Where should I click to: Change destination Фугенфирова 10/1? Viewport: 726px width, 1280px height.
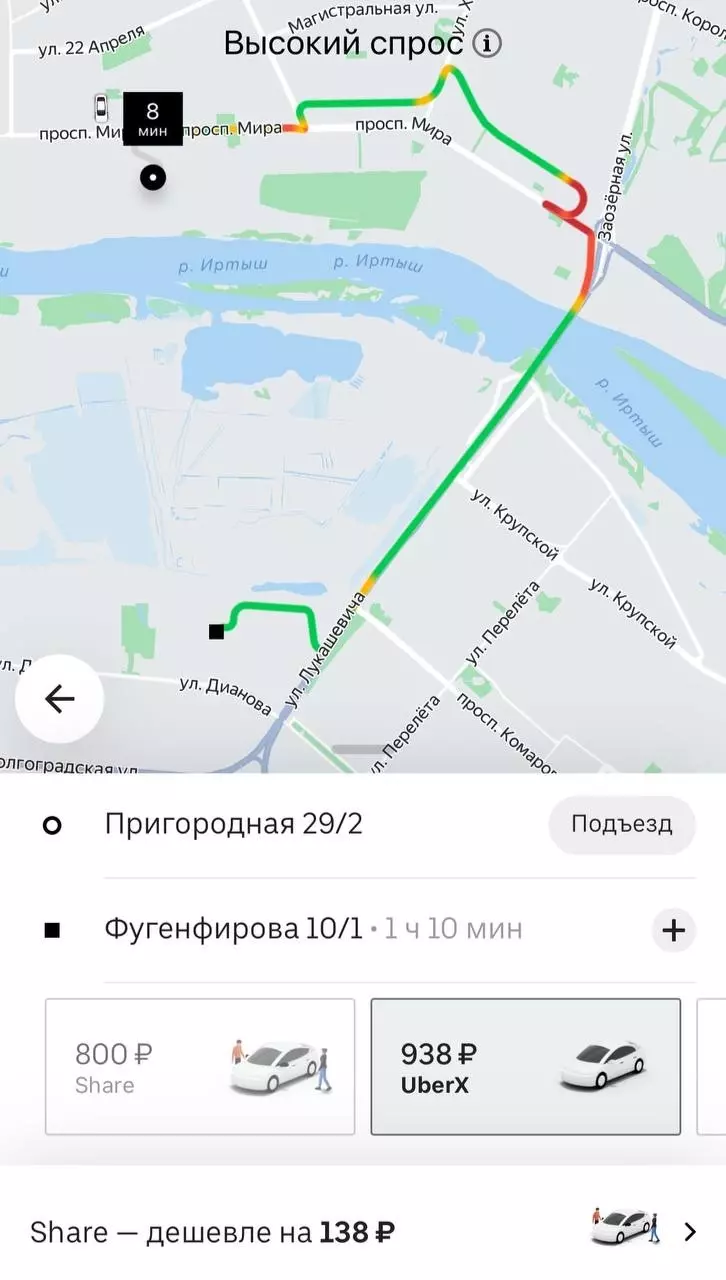tap(233, 929)
